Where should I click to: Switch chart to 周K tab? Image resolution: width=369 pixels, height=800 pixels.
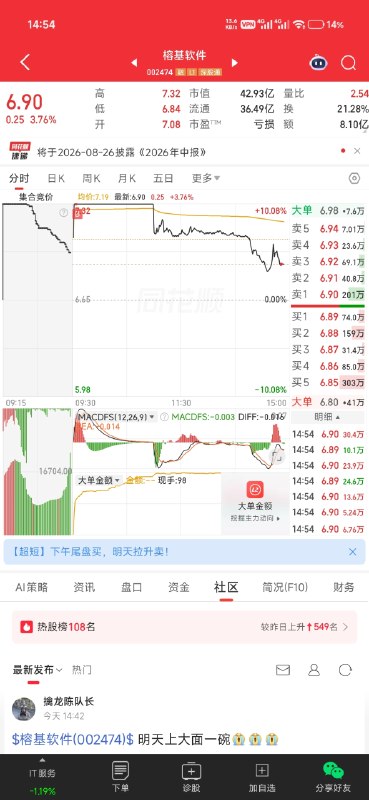coord(91,178)
